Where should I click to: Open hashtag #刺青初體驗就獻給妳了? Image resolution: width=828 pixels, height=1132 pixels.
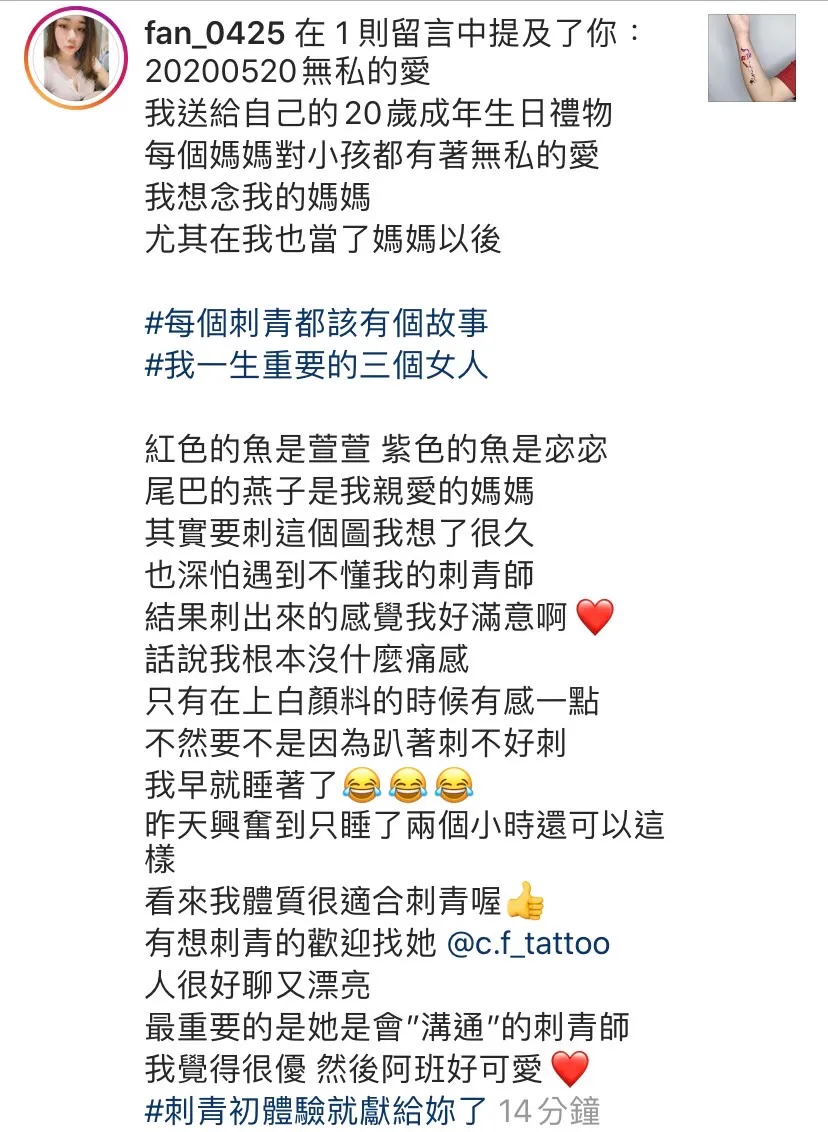[x=316, y=1110]
